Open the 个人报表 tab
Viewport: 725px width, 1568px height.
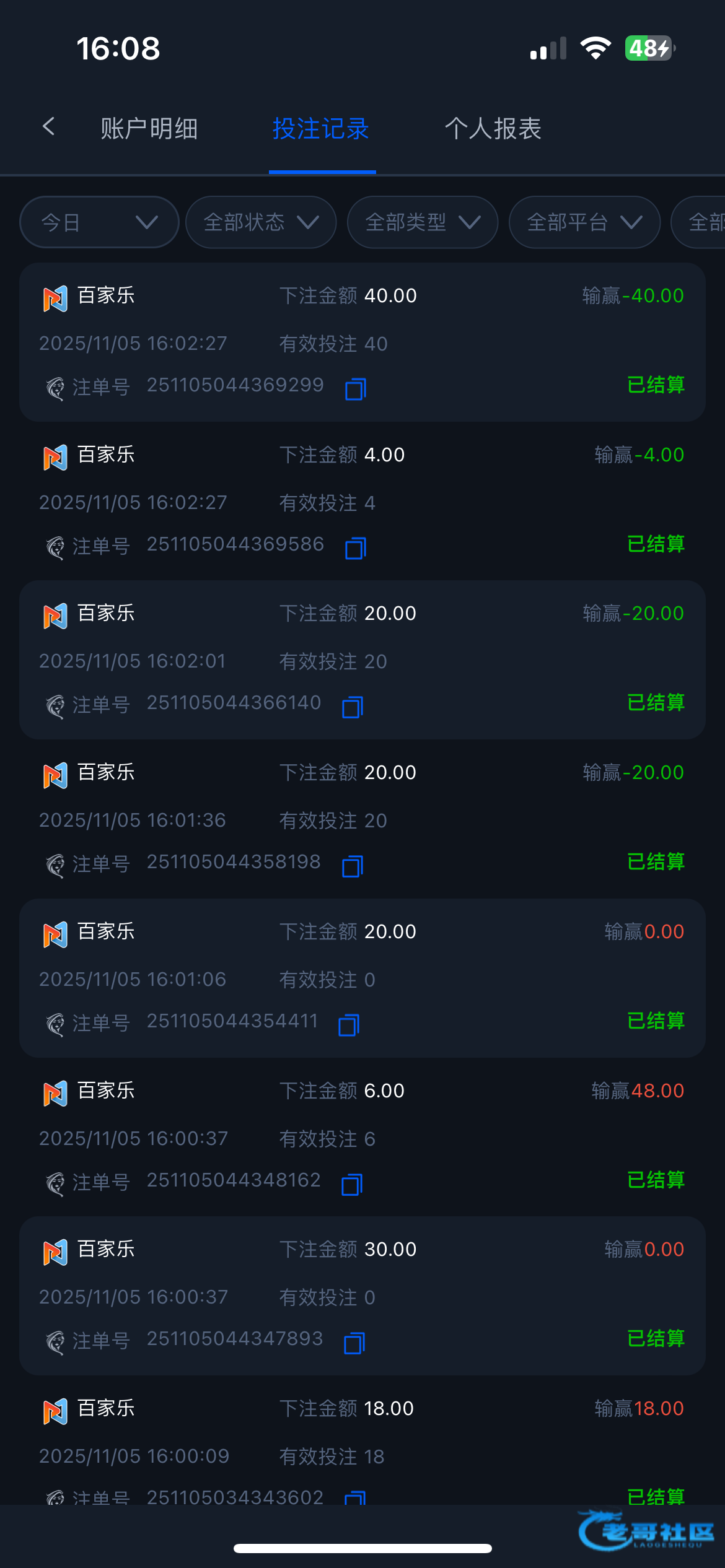[493, 129]
